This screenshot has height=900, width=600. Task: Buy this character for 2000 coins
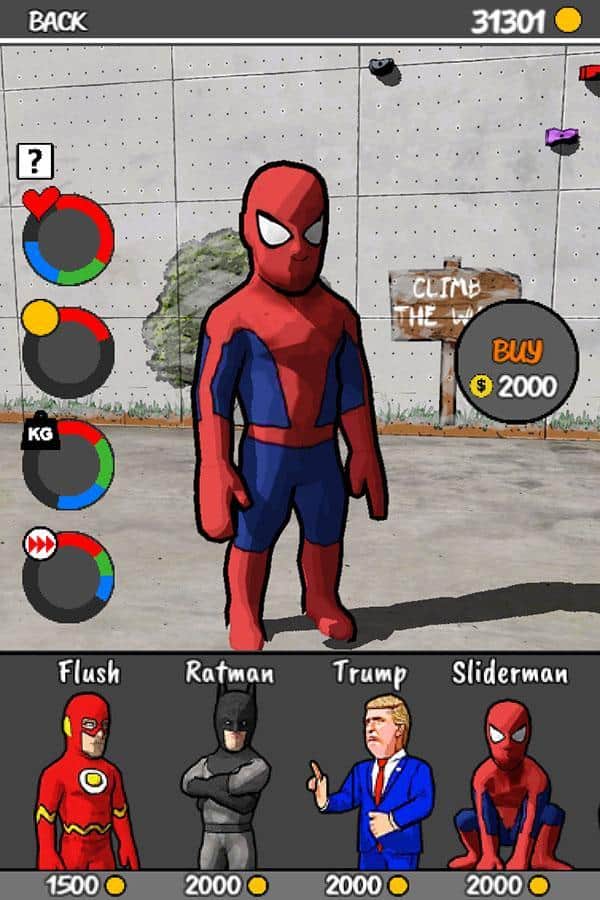(517, 365)
